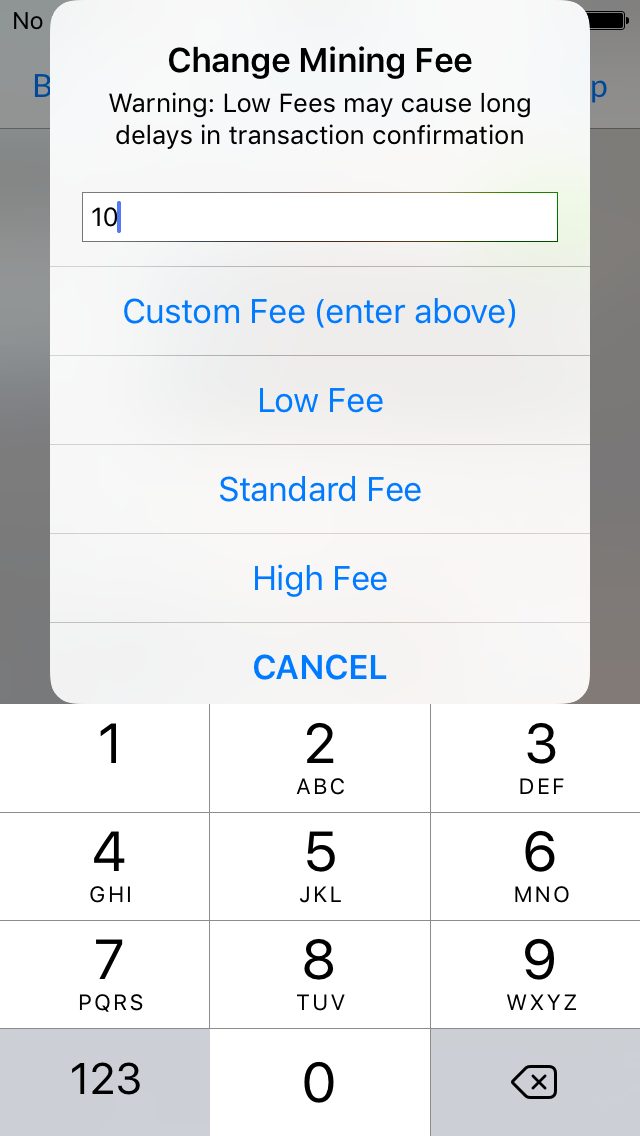Image resolution: width=640 pixels, height=1136 pixels.
Task: Type digit 5 on the keypad
Action: pyautogui.click(x=320, y=866)
